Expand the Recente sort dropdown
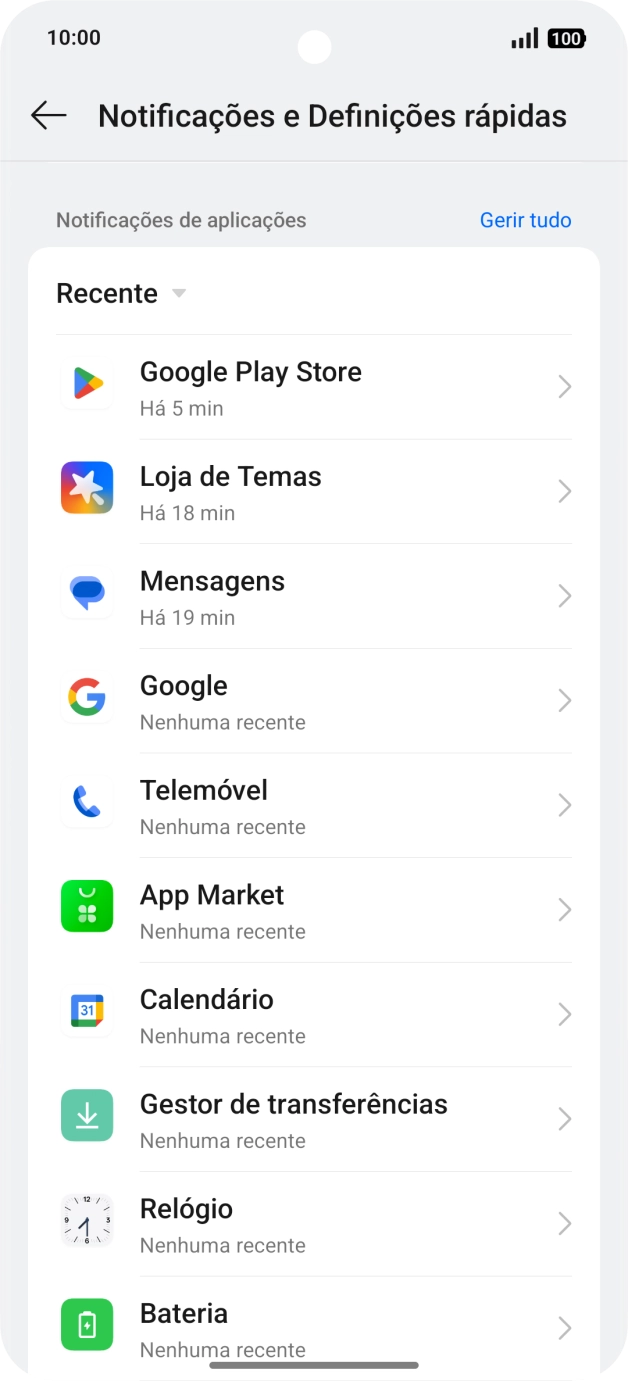Viewport: 628px width, 1381px height. pyautogui.click(x=121, y=294)
